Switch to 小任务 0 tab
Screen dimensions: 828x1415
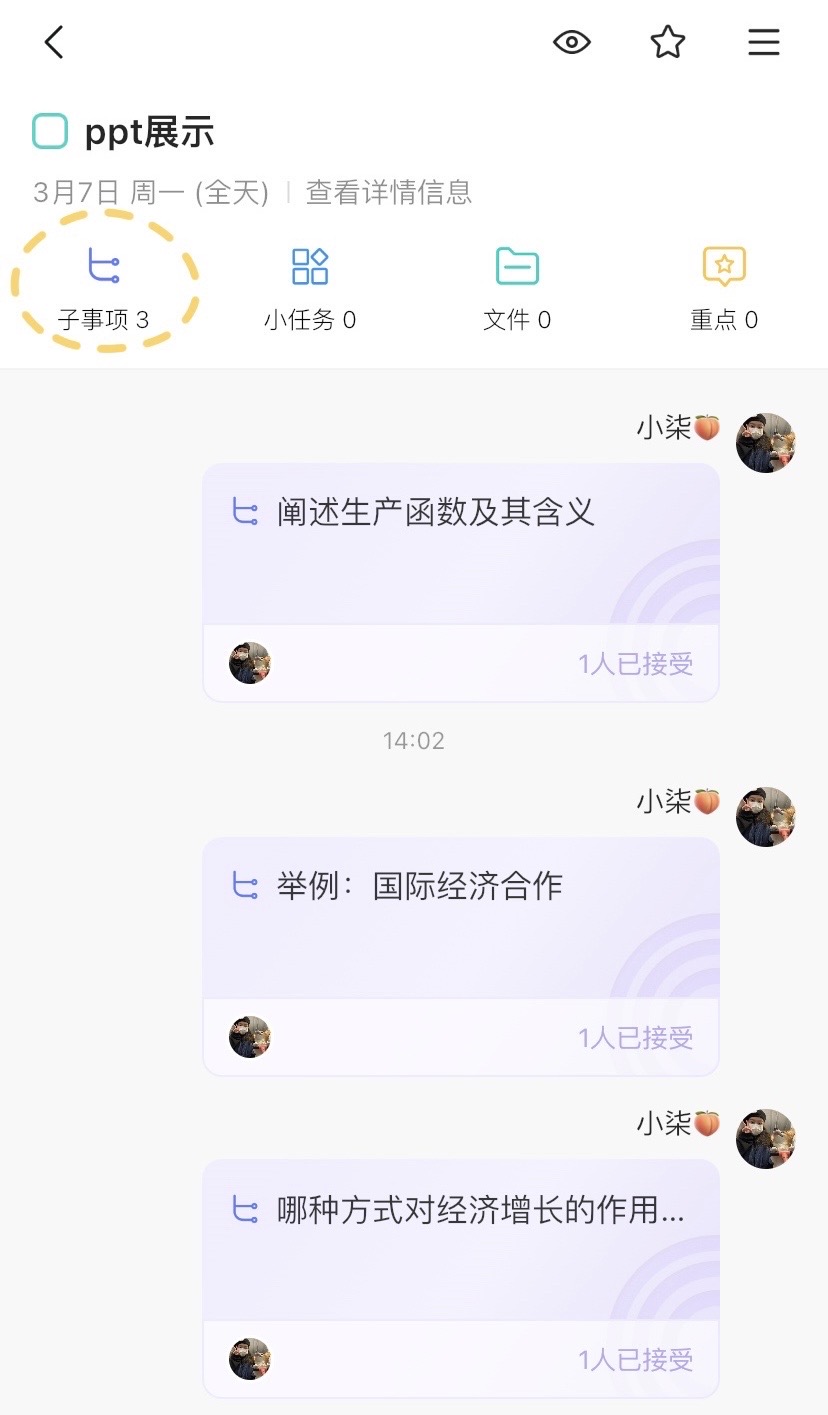310,288
